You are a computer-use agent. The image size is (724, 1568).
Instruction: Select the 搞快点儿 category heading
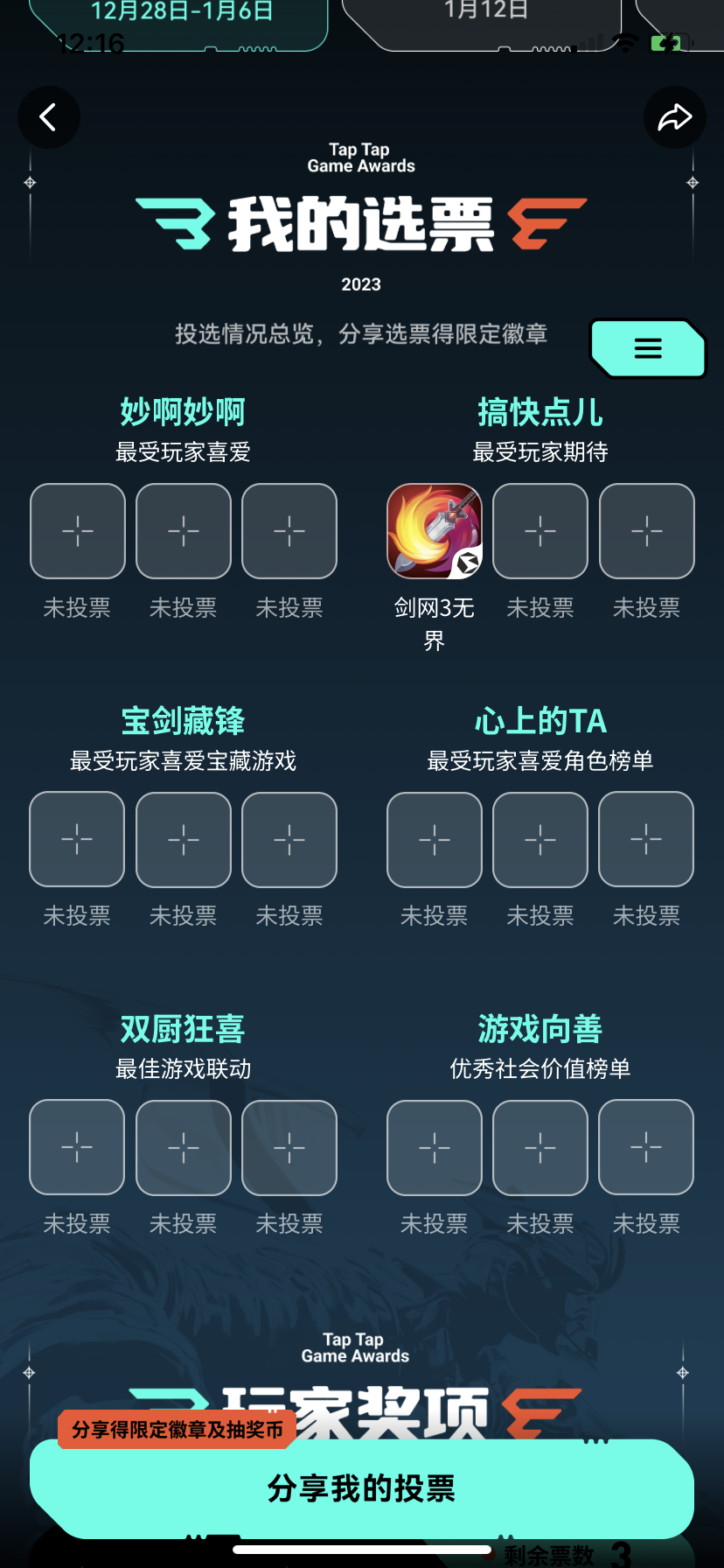point(540,412)
